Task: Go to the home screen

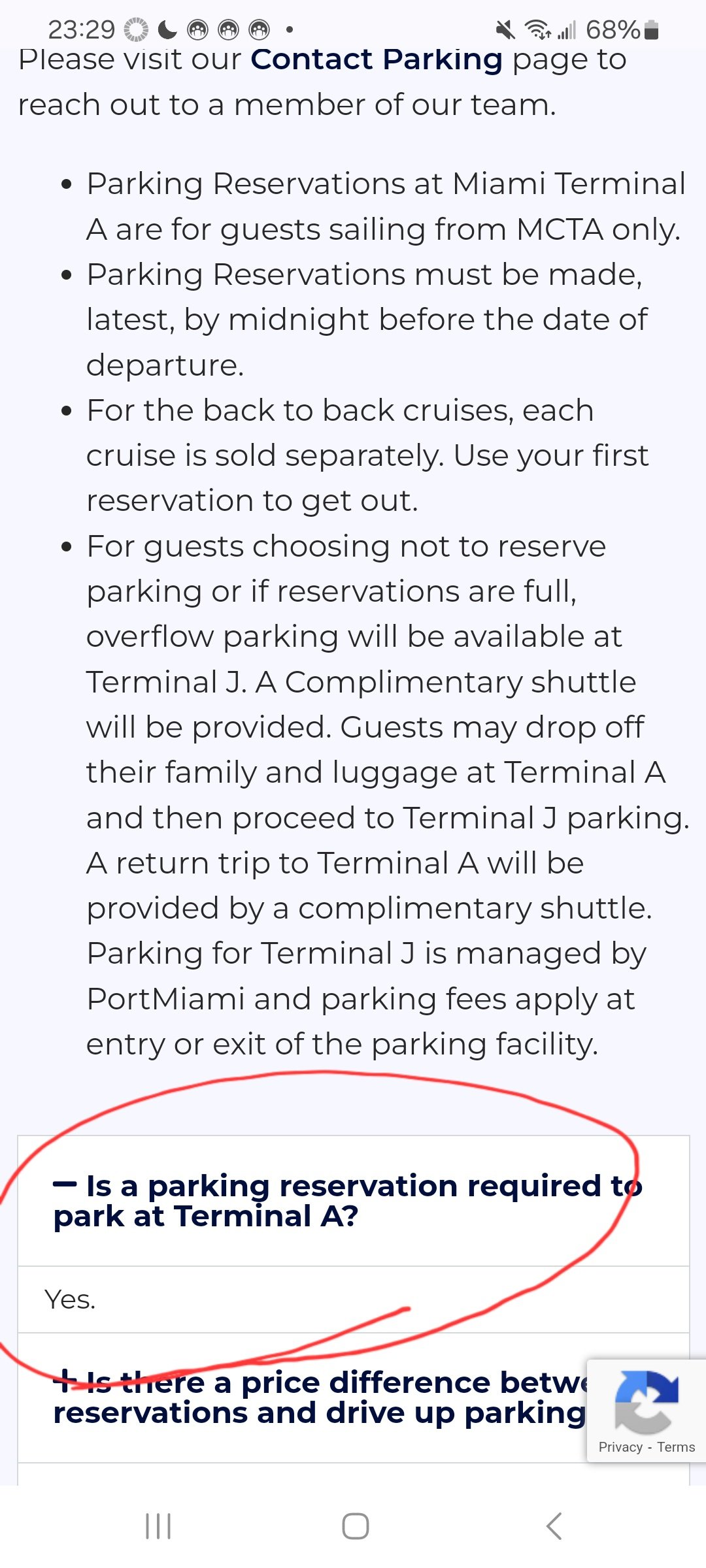Action: tap(355, 1526)
